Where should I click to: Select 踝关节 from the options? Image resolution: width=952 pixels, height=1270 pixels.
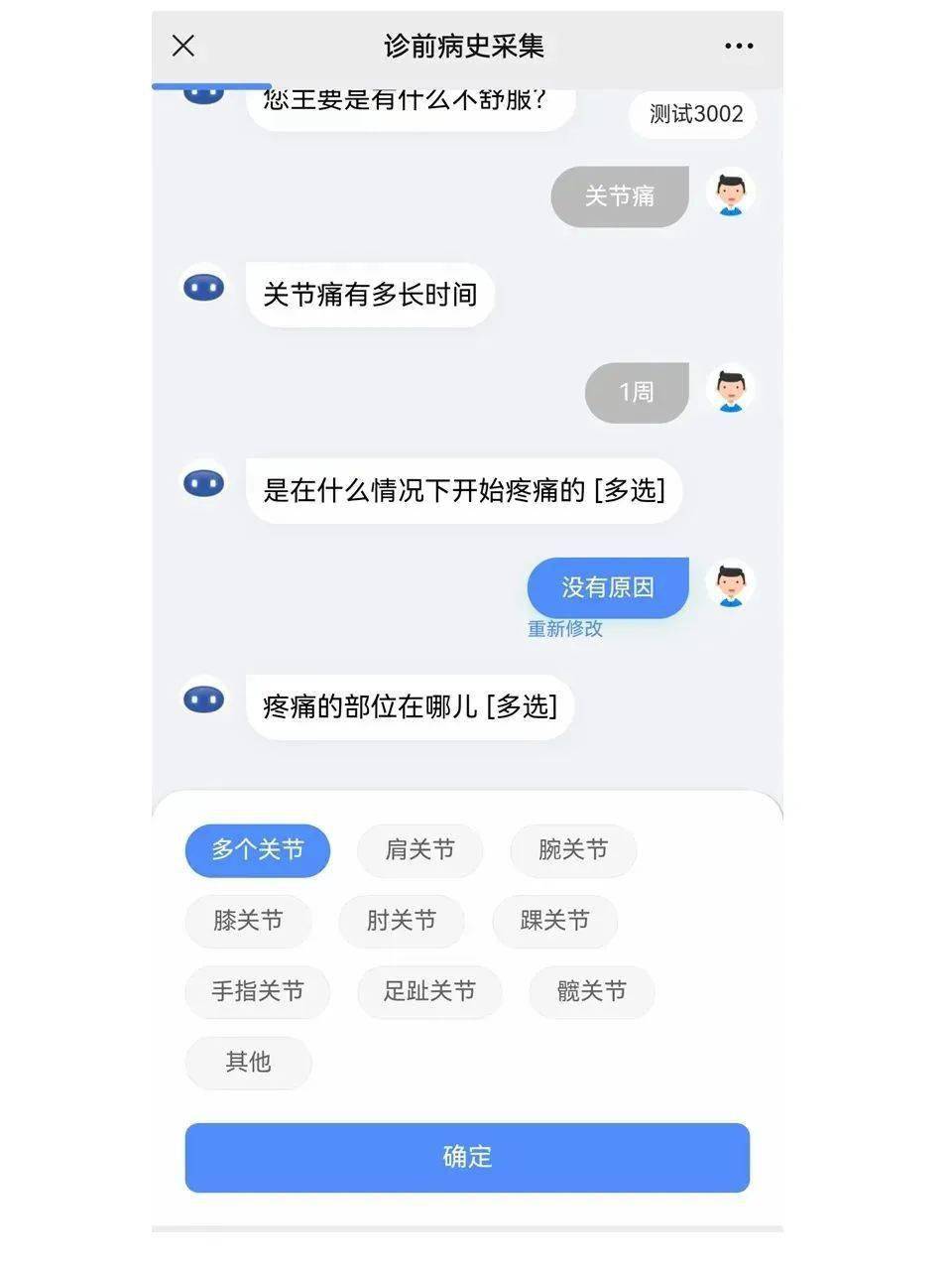[554, 921]
